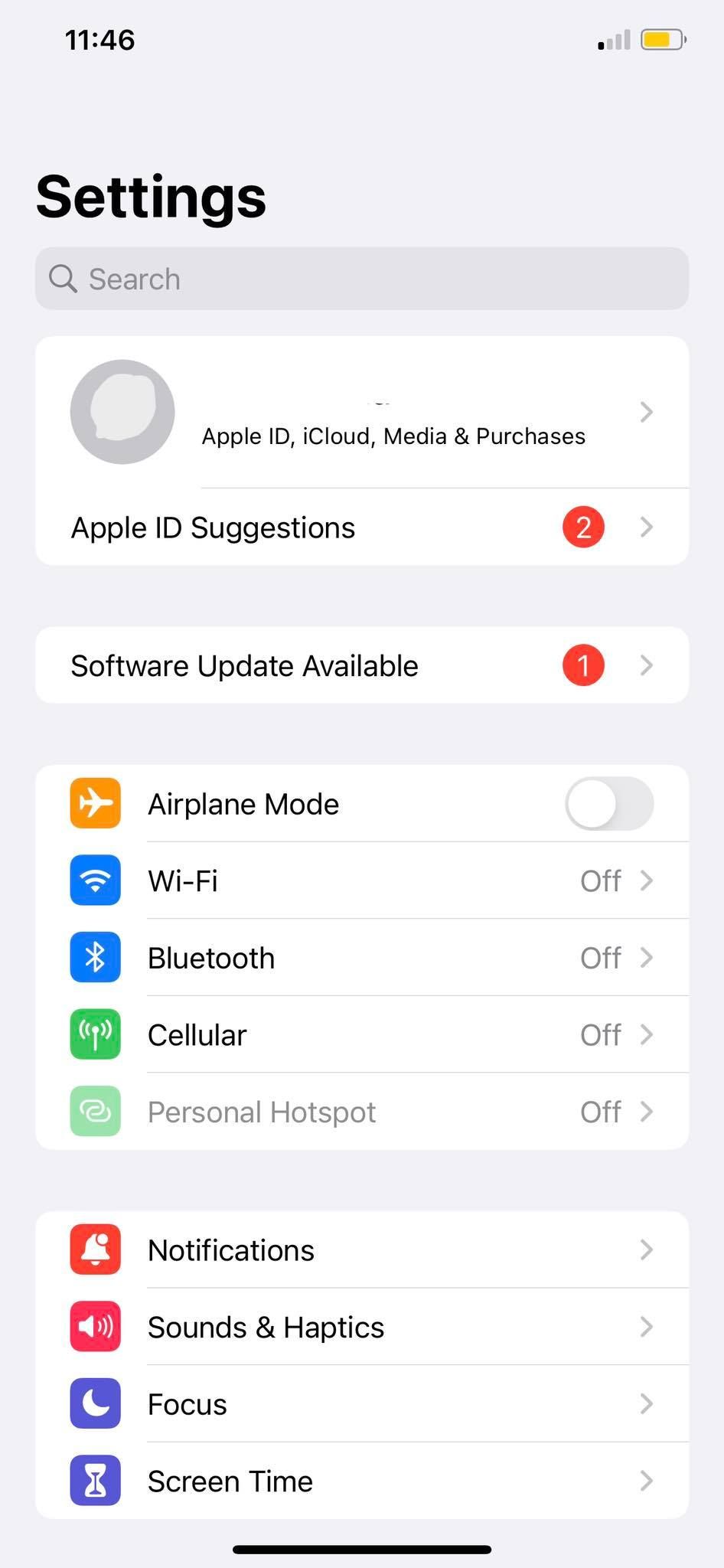Image resolution: width=724 pixels, height=1568 pixels.
Task: Tap the Personal Hotspot icon
Action: [x=94, y=1111]
